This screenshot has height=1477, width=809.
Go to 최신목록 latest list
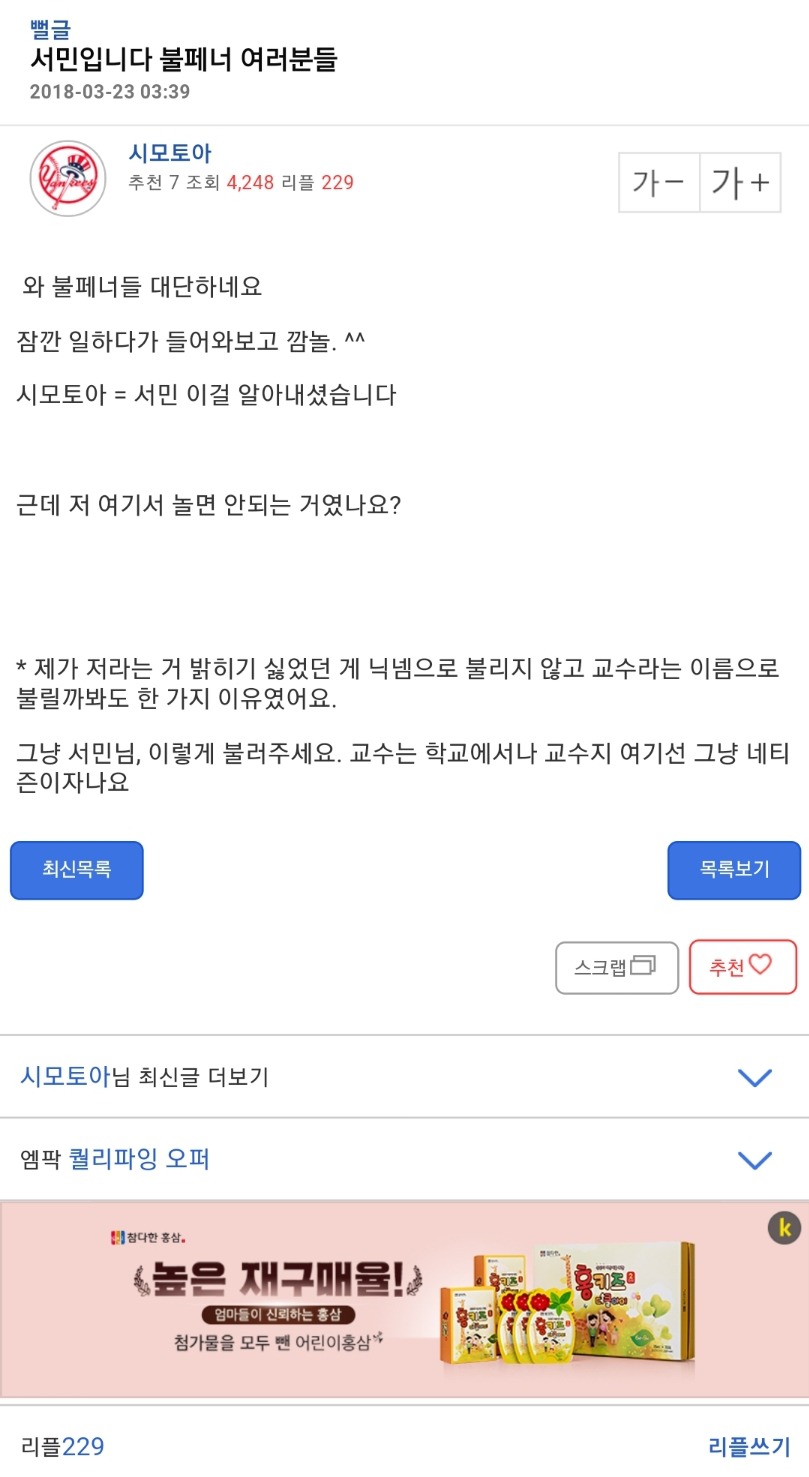[77, 870]
